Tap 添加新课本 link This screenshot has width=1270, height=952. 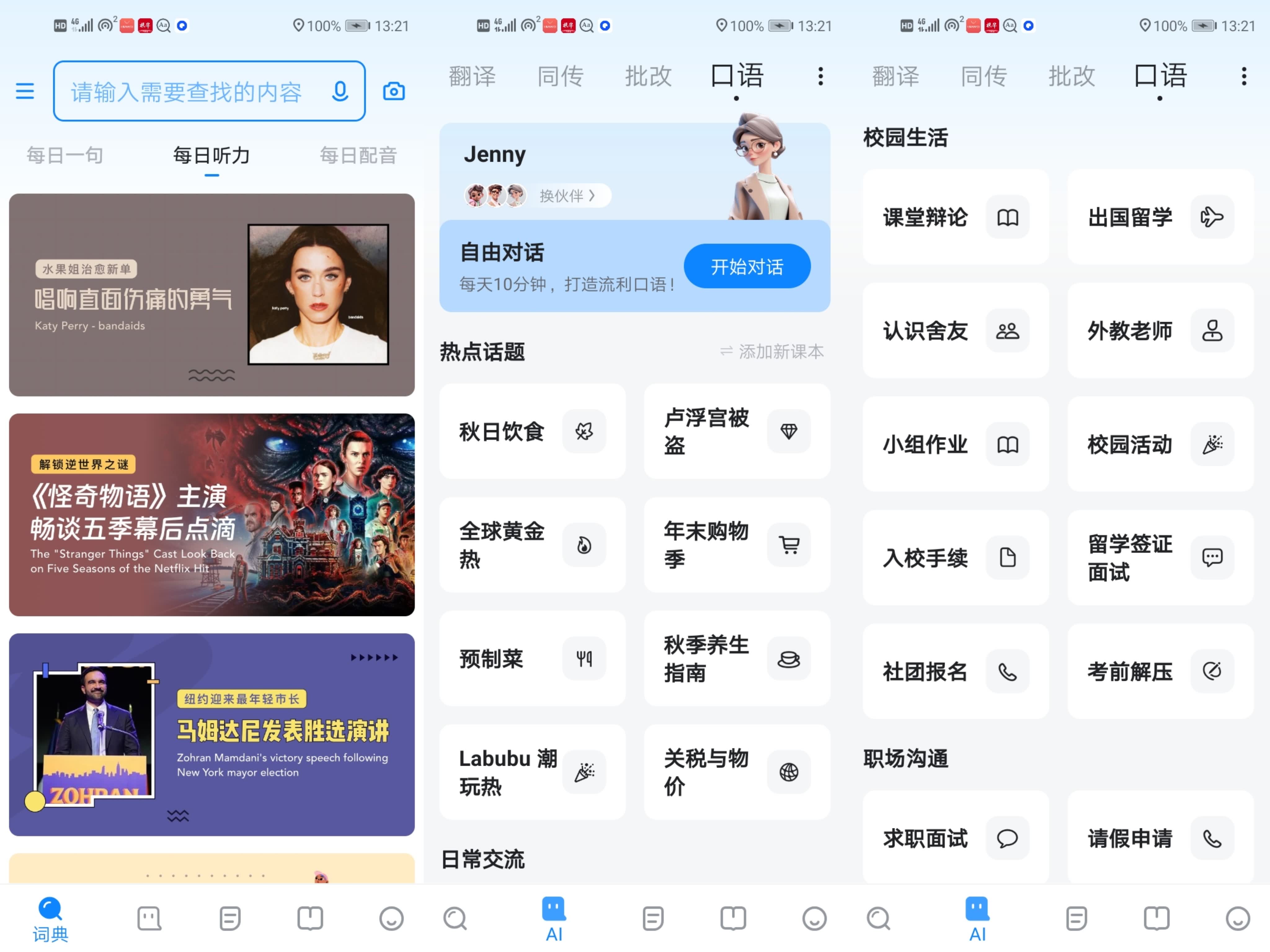coord(772,351)
